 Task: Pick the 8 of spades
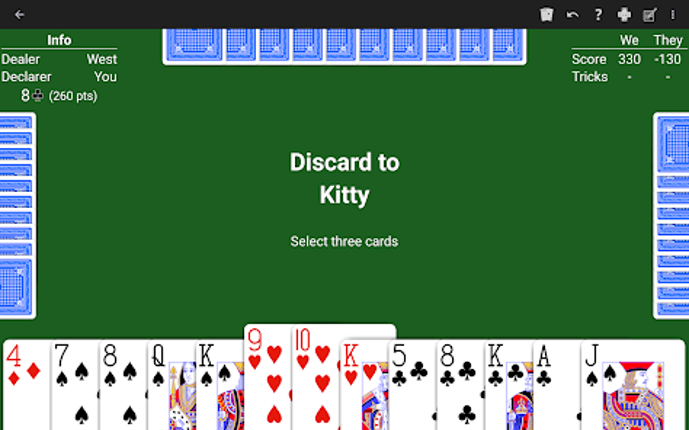(122, 385)
